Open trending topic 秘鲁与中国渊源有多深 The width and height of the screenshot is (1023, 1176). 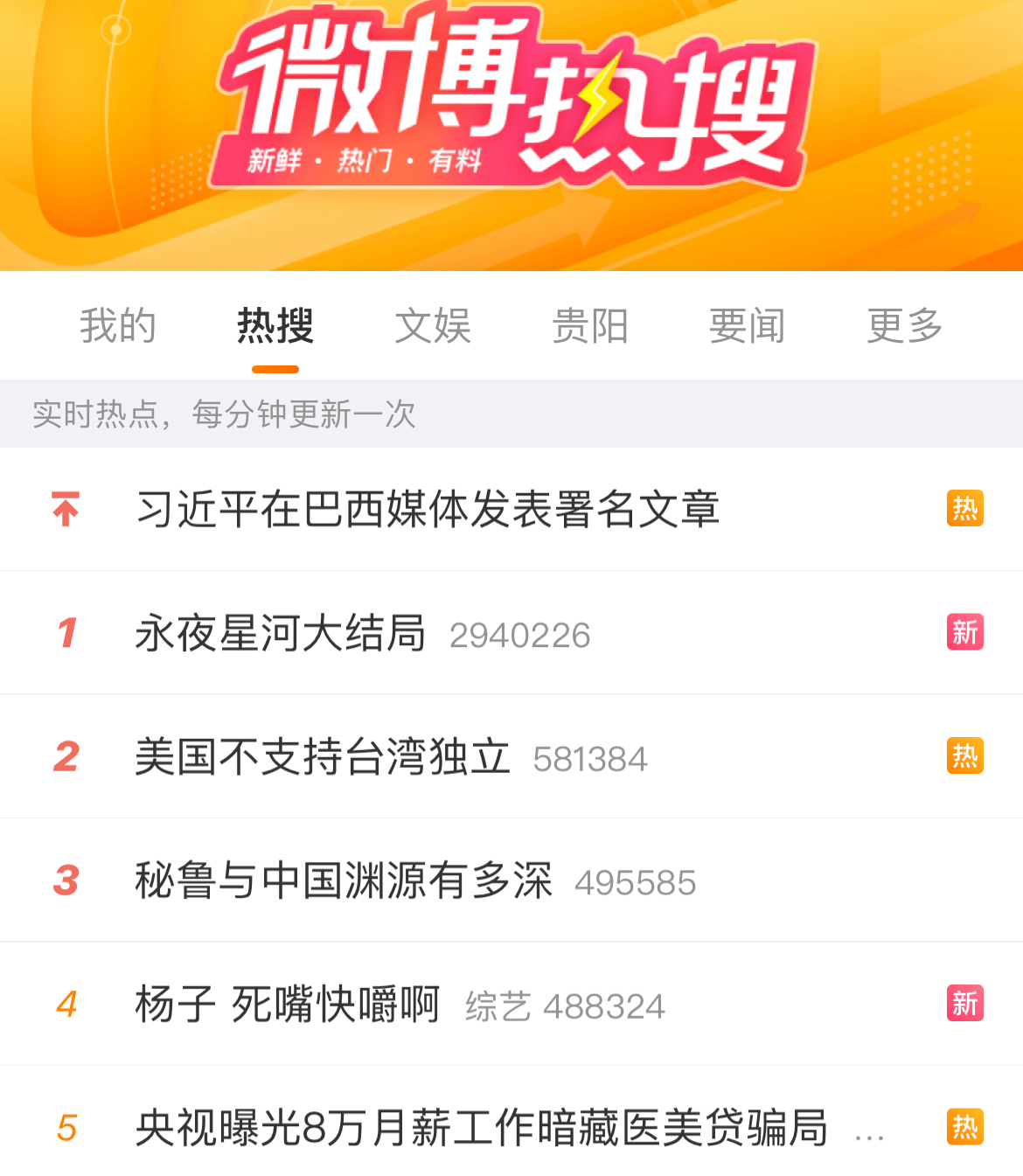click(x=344, y=880)
